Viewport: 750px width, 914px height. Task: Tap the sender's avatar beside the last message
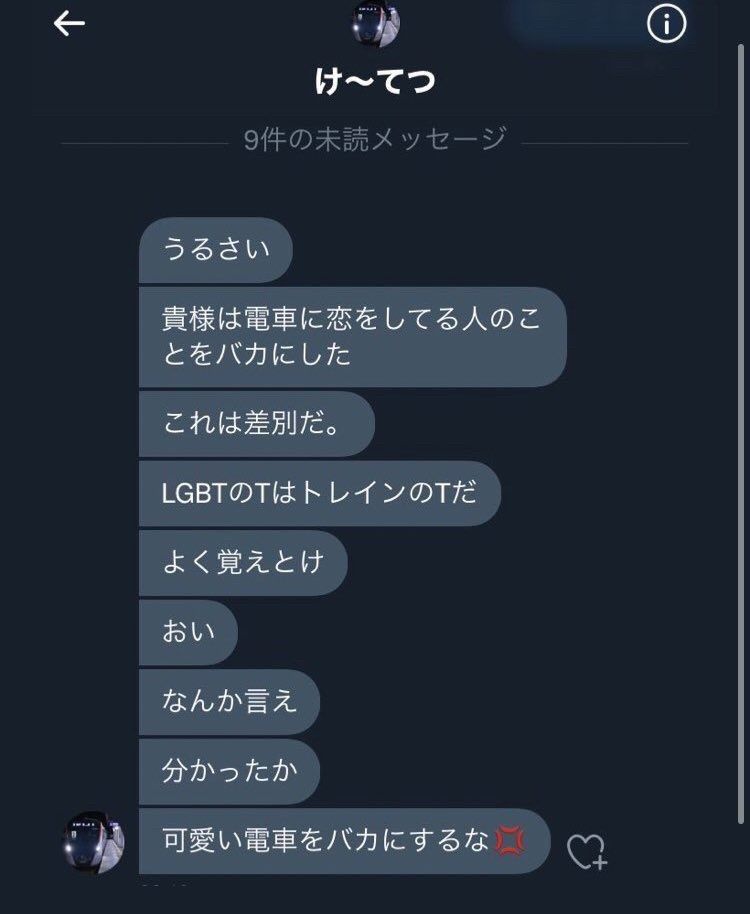(94, 841)
